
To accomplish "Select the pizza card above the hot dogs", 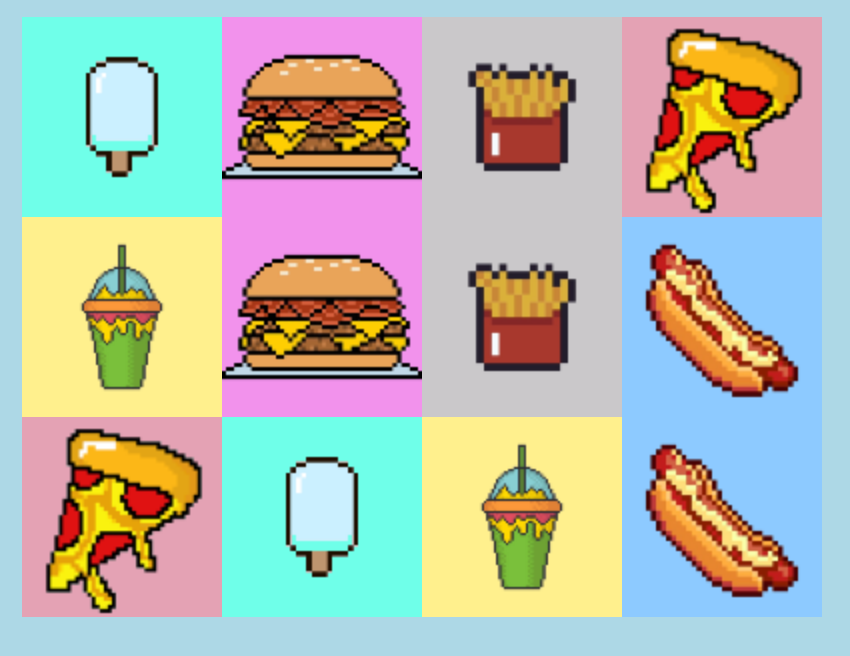I will [x=721, y=117].
